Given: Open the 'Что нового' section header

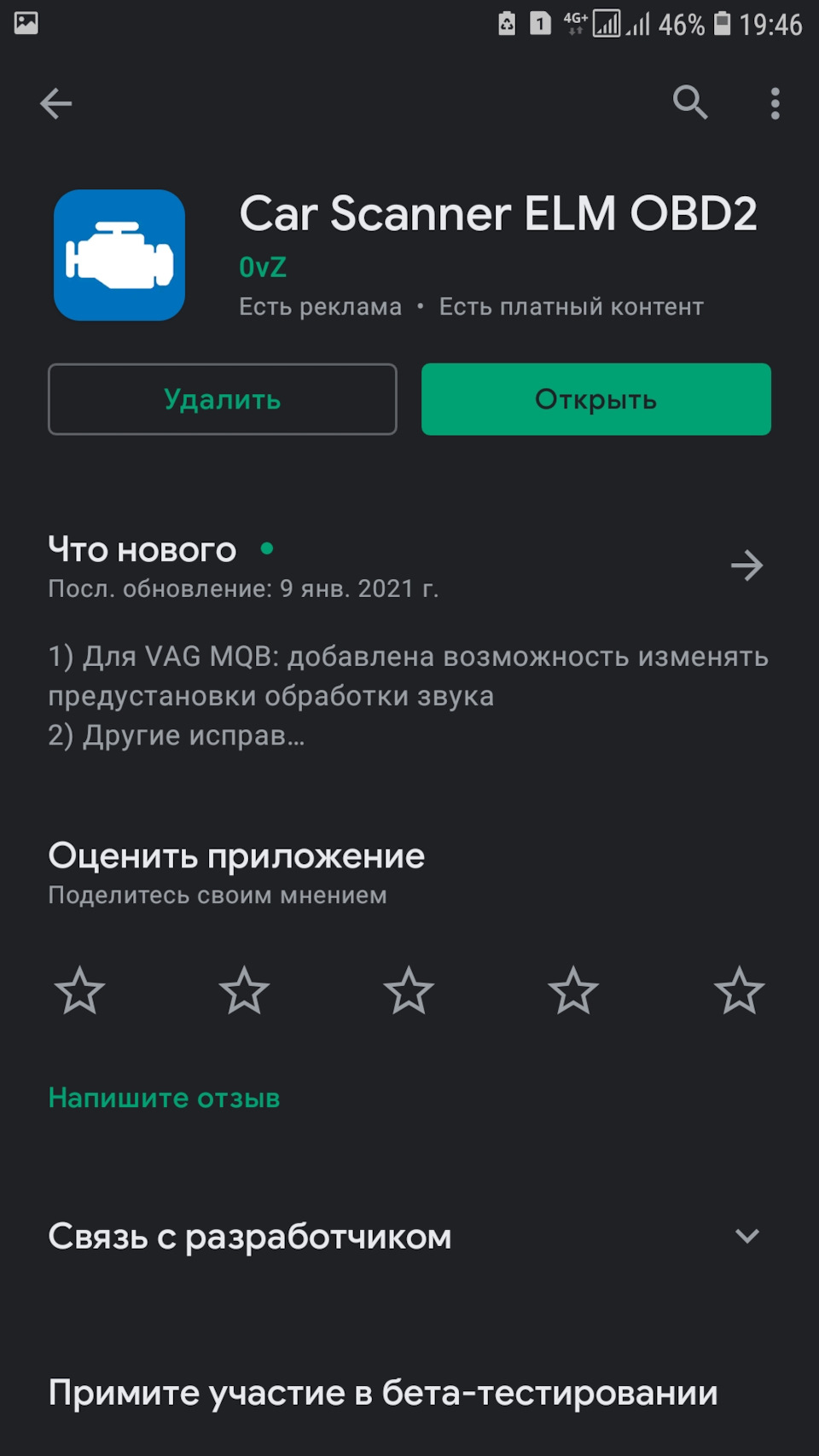Looking at the screenshot, I should 142,550.
